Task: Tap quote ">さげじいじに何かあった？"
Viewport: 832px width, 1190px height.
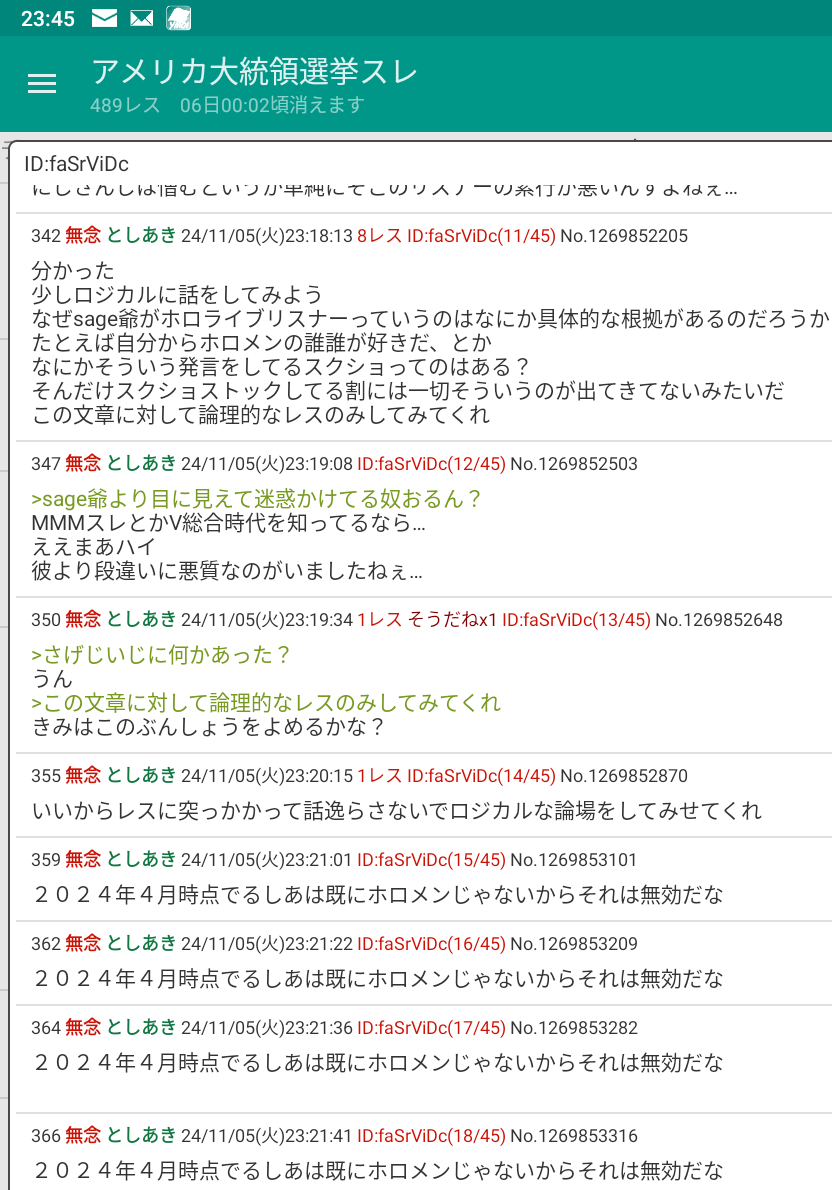Action: click(161, 655)
